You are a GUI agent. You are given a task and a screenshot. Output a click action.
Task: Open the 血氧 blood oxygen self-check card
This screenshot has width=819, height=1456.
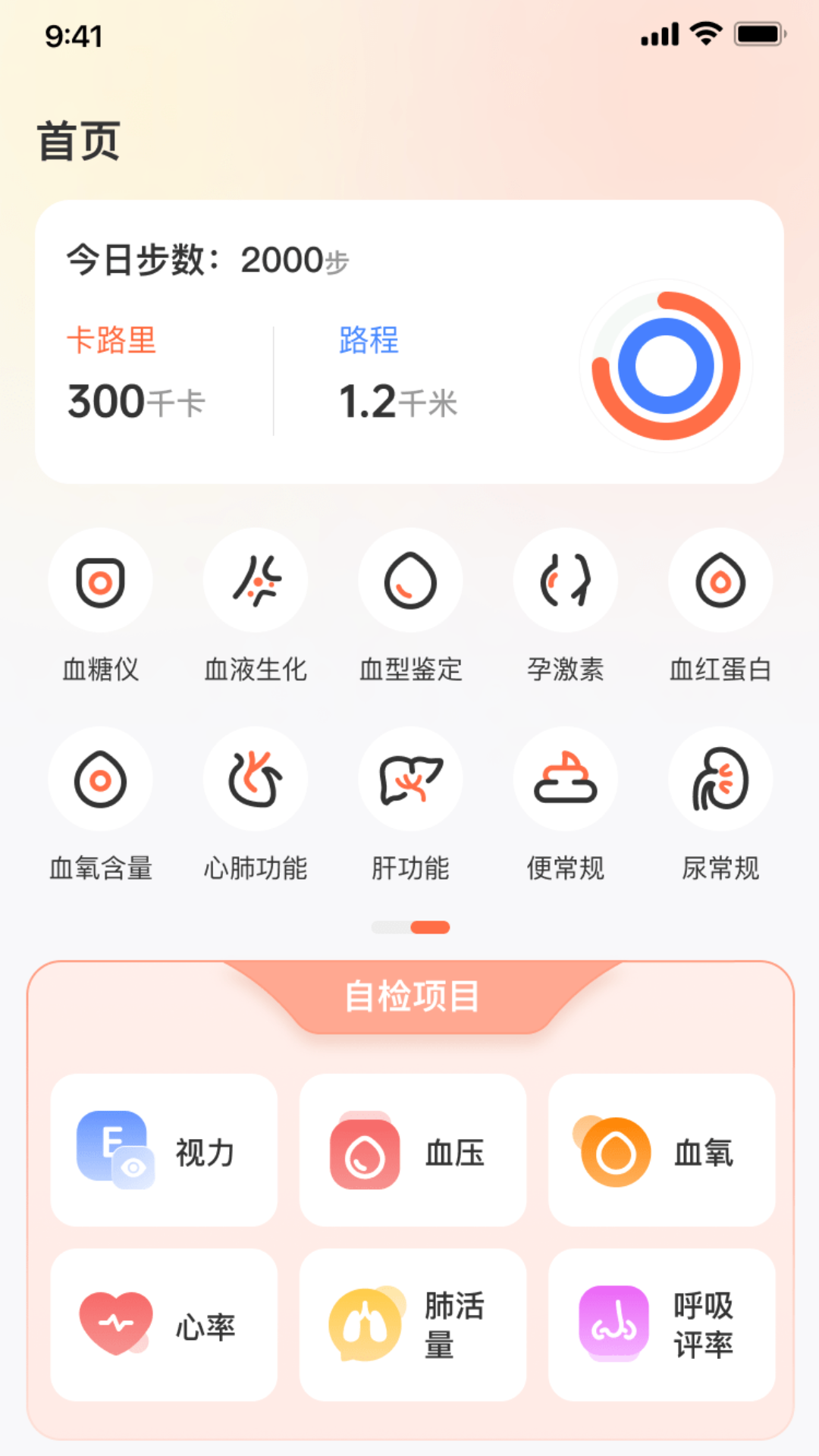coord(661,1154)
